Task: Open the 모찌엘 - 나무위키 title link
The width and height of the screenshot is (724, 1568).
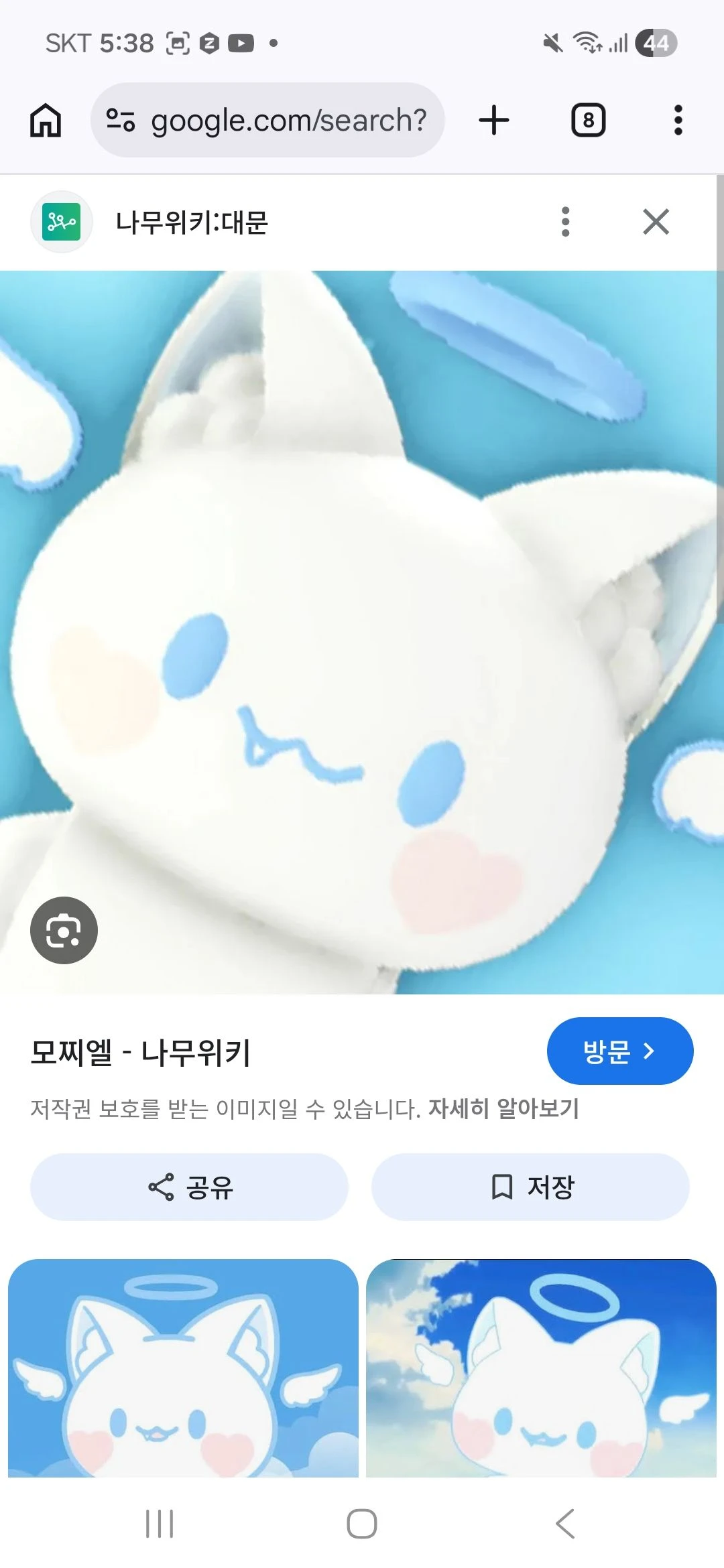Action: [141, 1053]
